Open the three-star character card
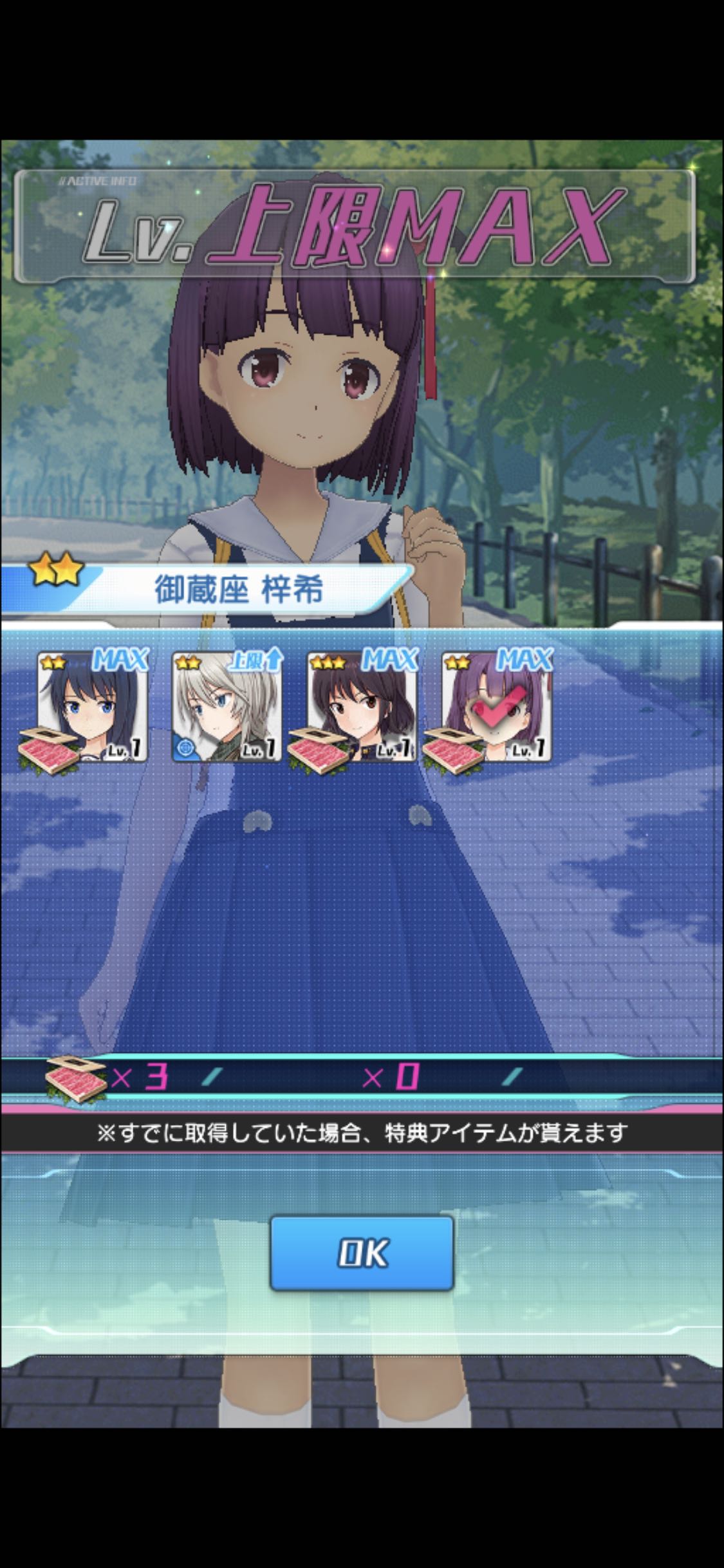Viewport: 724px width, 1568px height. 362,706
